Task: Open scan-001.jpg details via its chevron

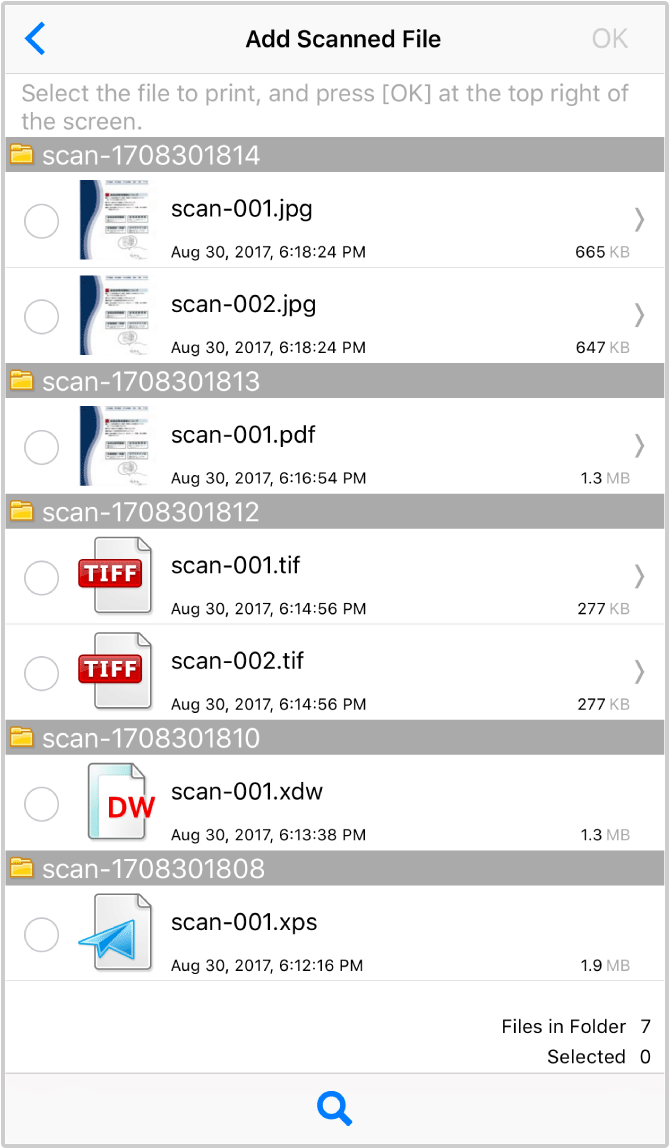Action: tap(639, 220)
